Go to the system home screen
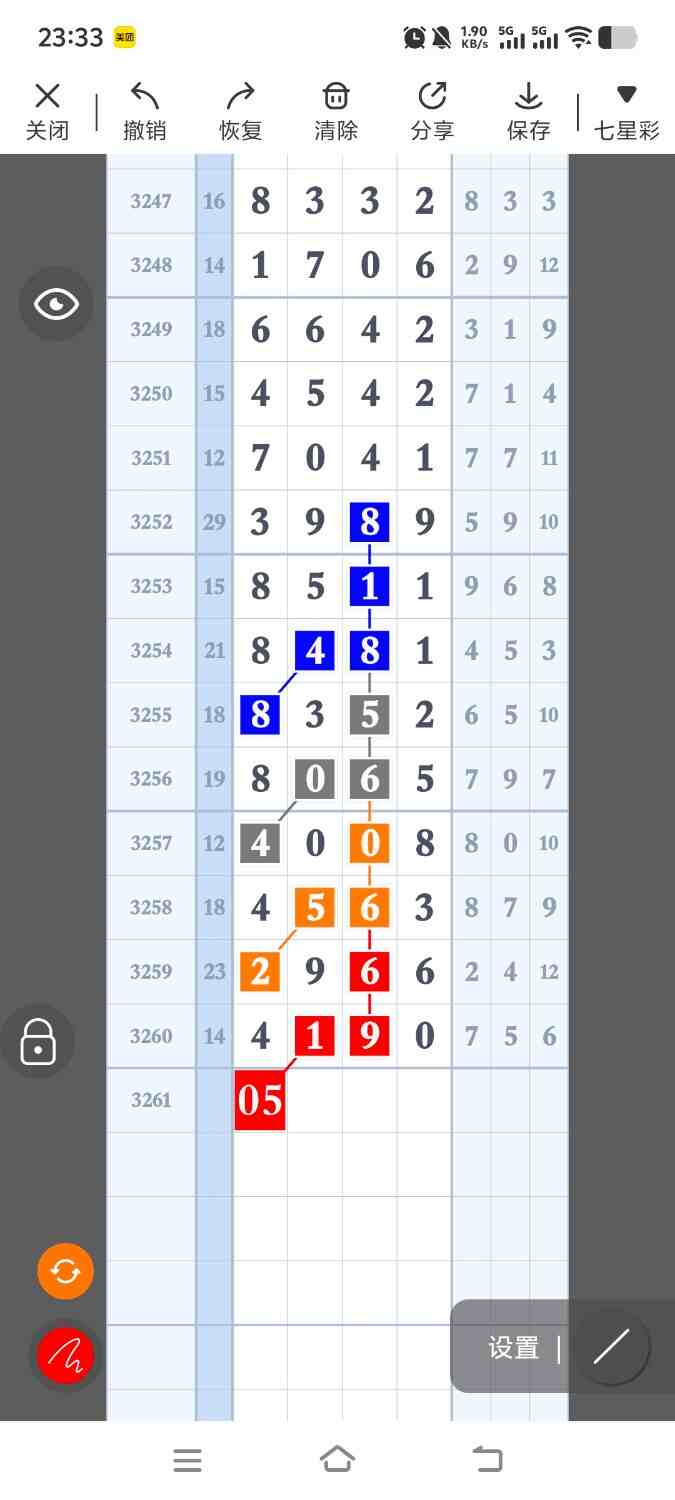Viewport: 675px width, 1500px height. pos(337,1460)
